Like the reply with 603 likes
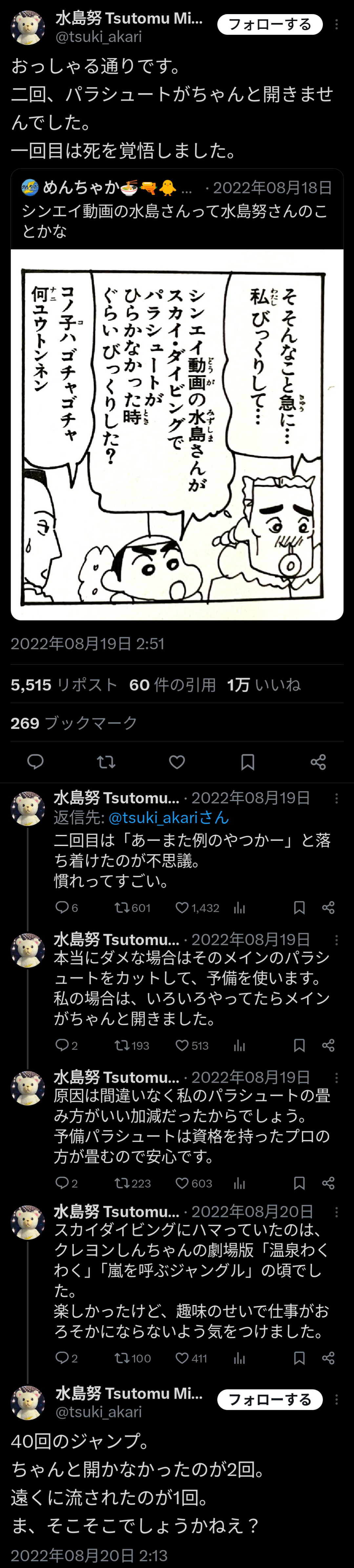 182,1183
